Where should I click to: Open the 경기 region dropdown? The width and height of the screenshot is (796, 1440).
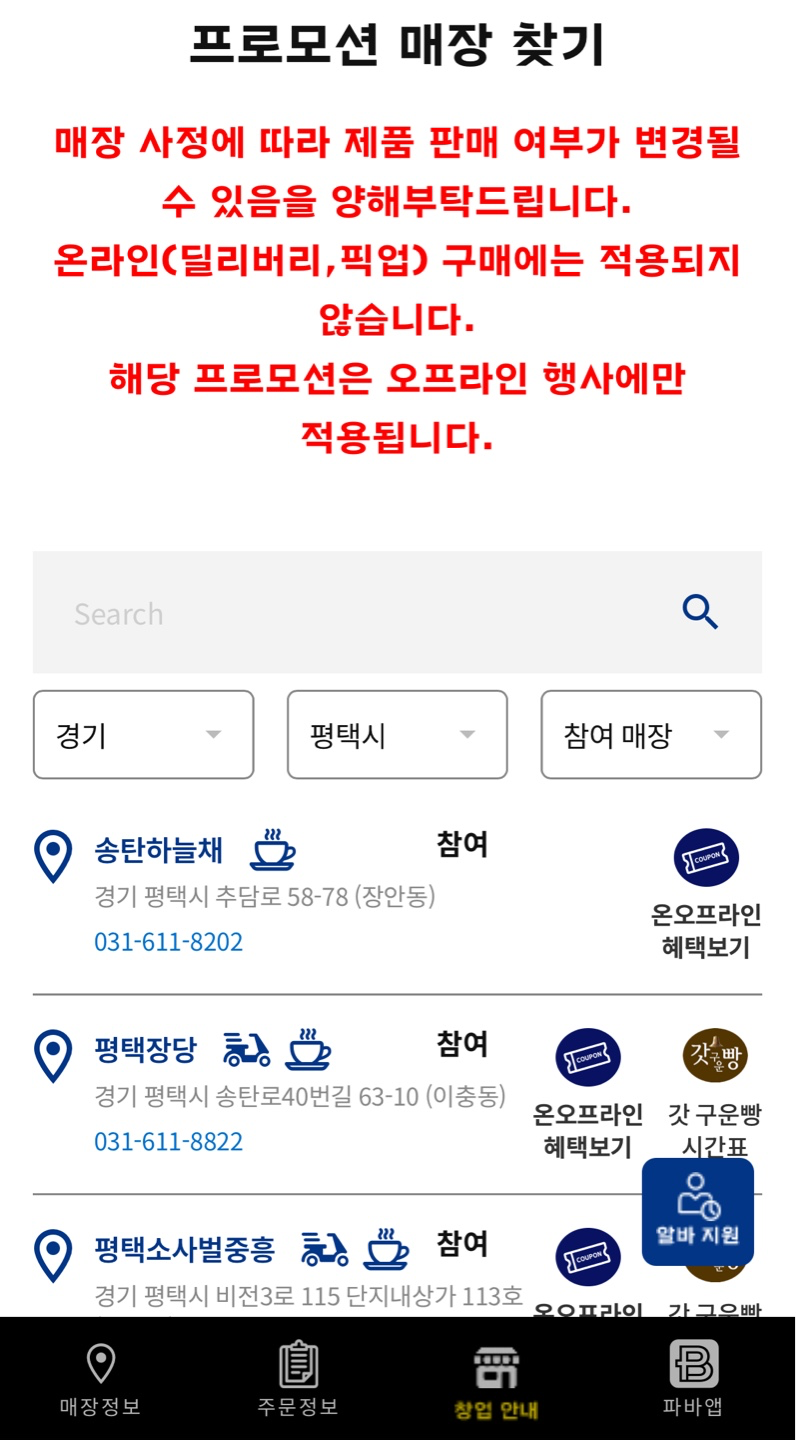(143, 735)
